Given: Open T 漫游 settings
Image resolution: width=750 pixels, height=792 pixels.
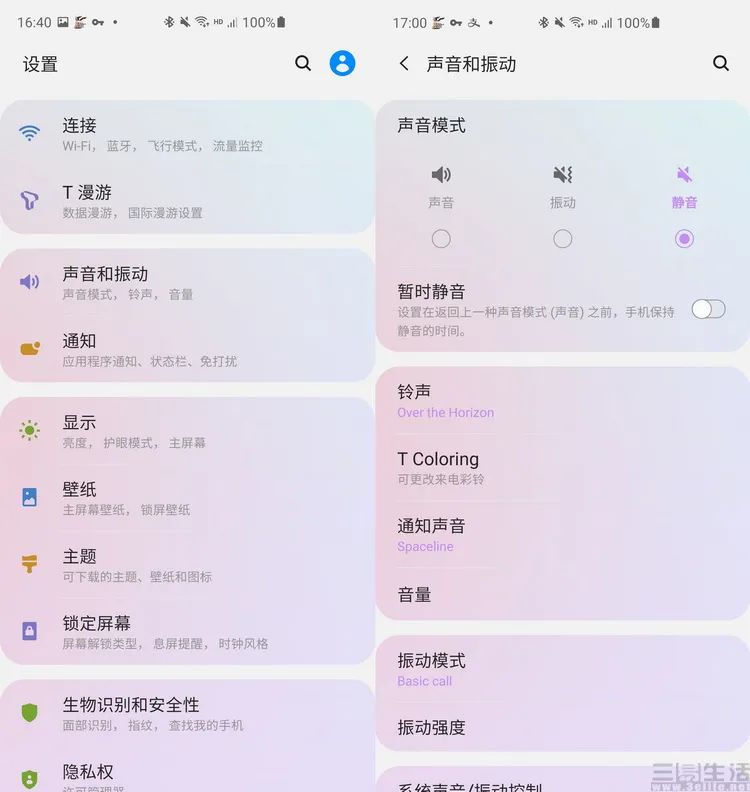Looking at the screenshot, I should 187,201.
